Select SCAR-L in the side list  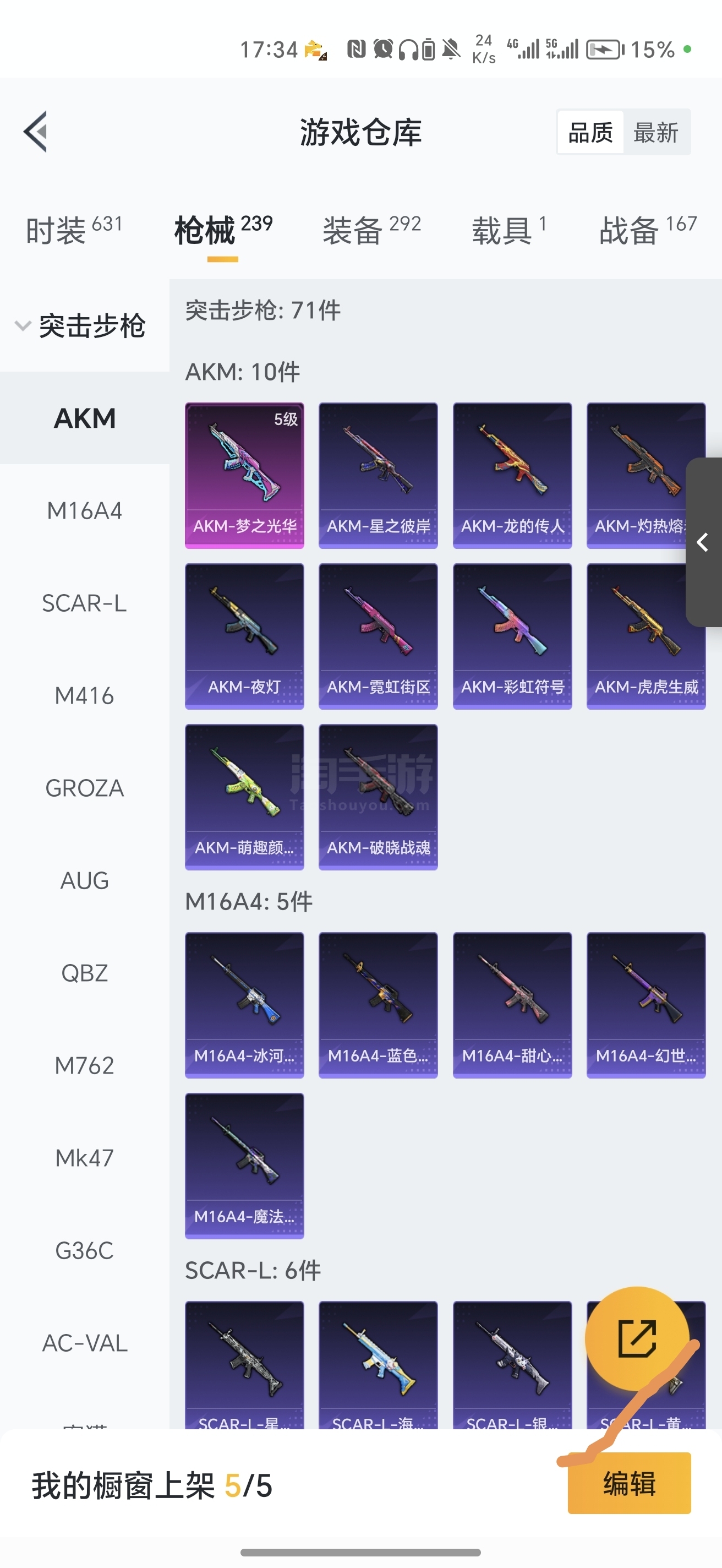[85, 603]
